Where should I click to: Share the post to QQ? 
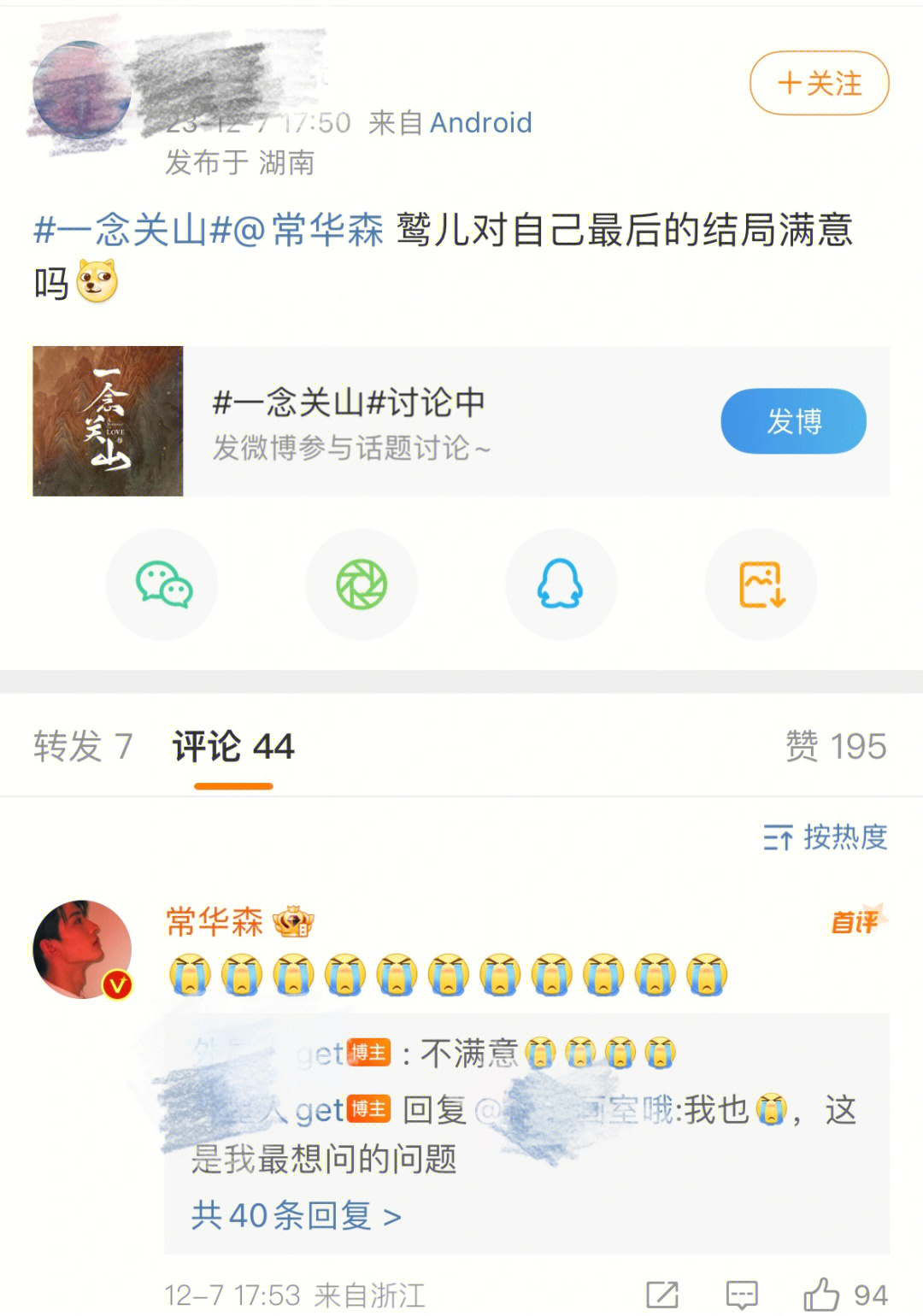click(x=561, y=585)
